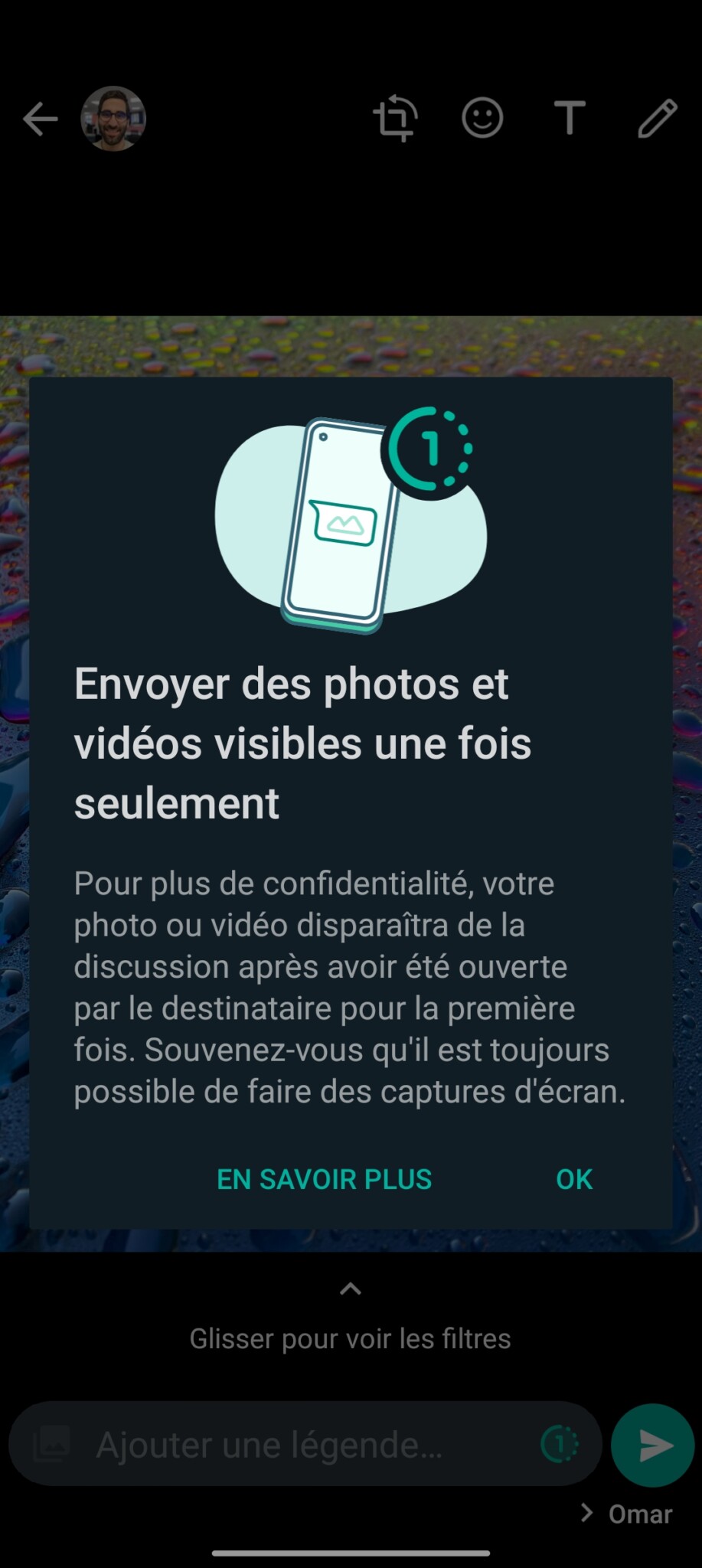Add text with the T tool
Screen dimensions: 702x1568
click(570, 119)
